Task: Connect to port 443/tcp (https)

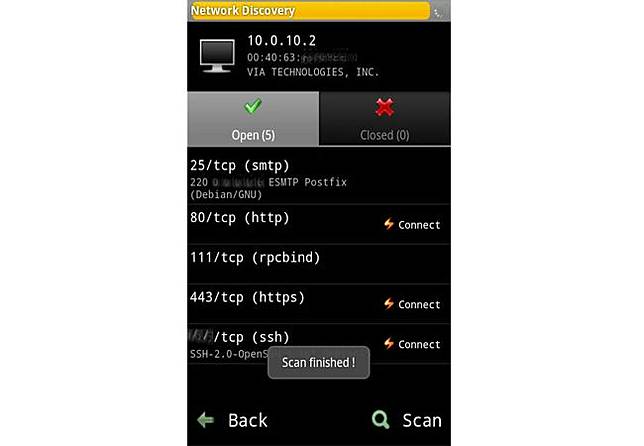Action: pos(412,304)
